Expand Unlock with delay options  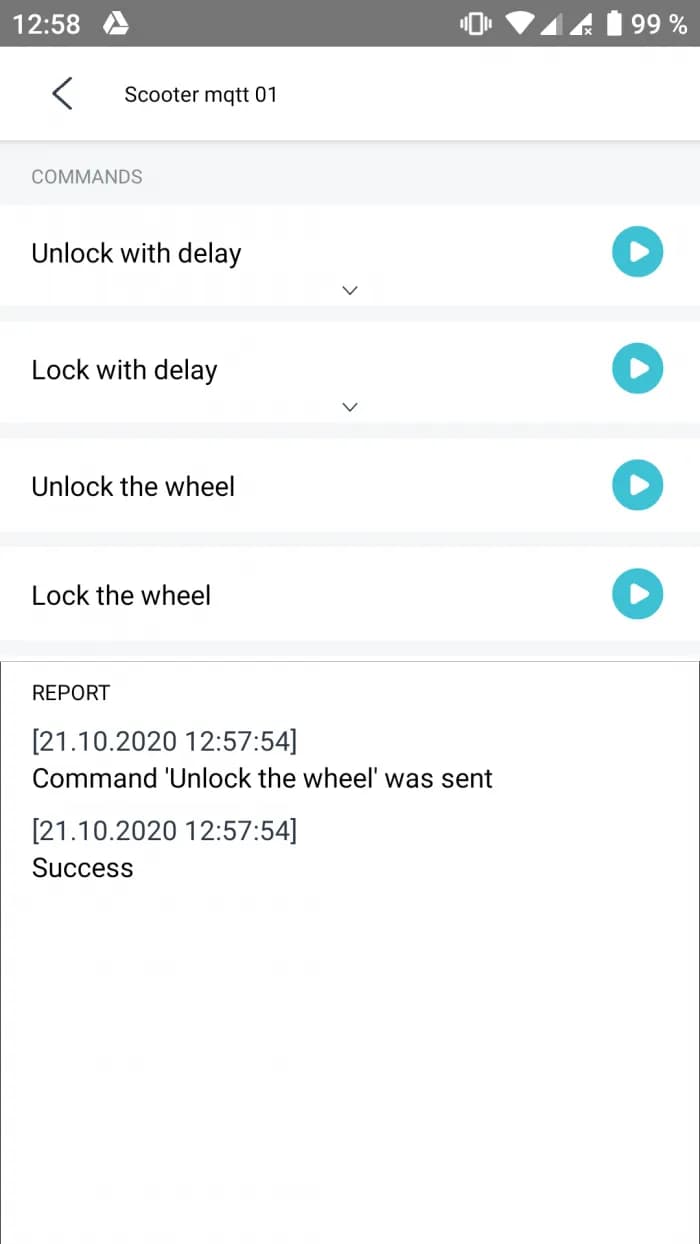[350, 290]
